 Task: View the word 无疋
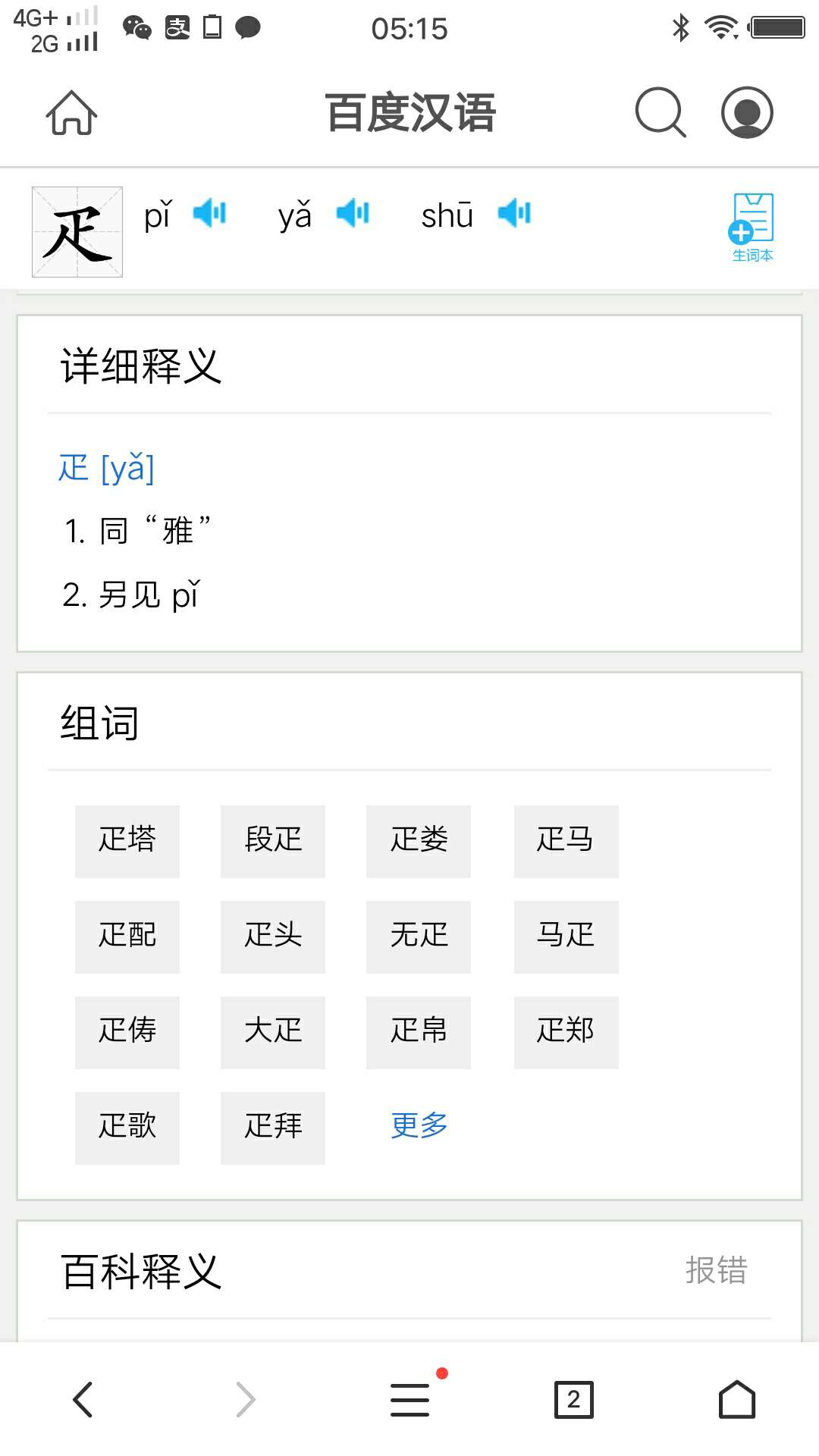419,937
